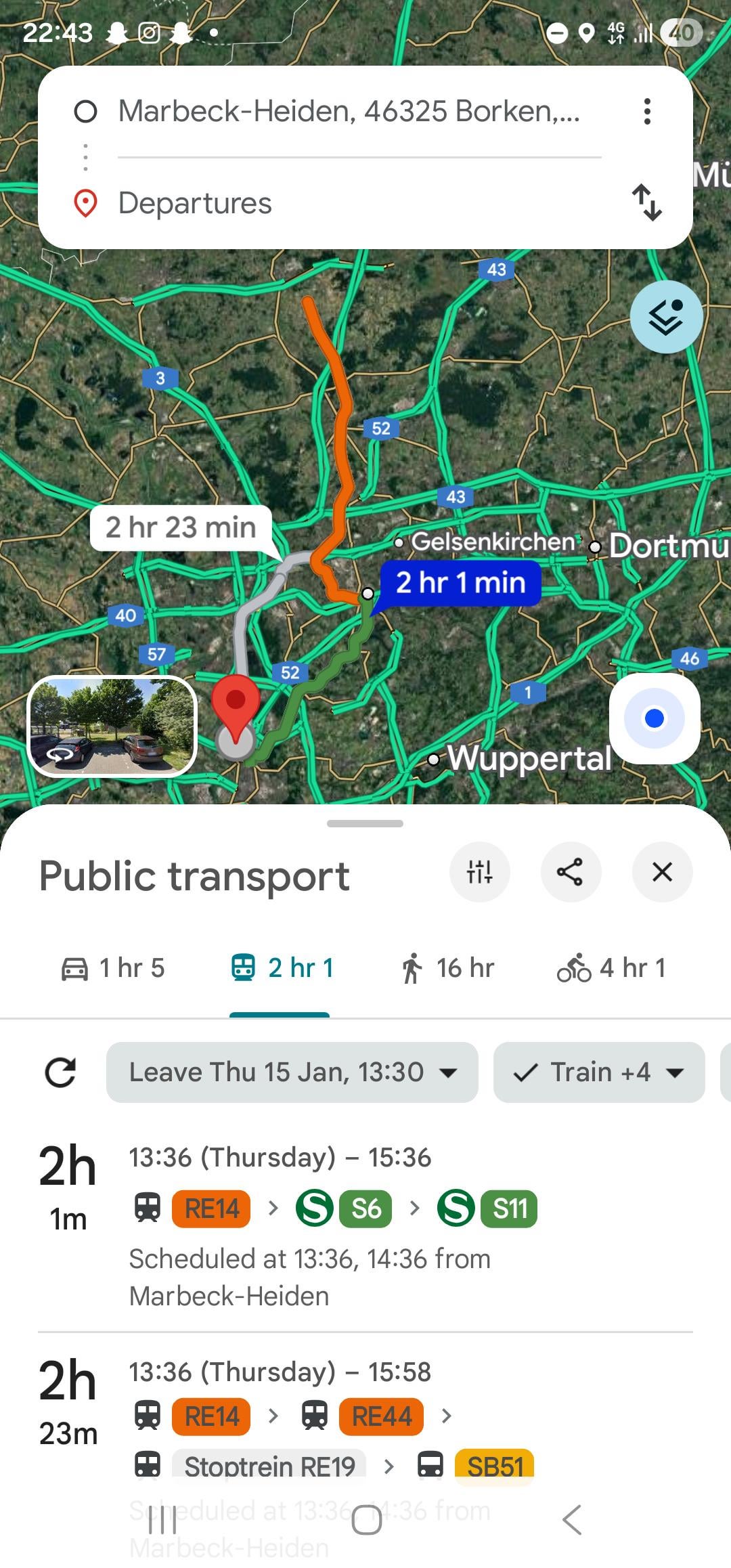Share these directions
This screenshot has height=1568, width=731.
[570, 872]
